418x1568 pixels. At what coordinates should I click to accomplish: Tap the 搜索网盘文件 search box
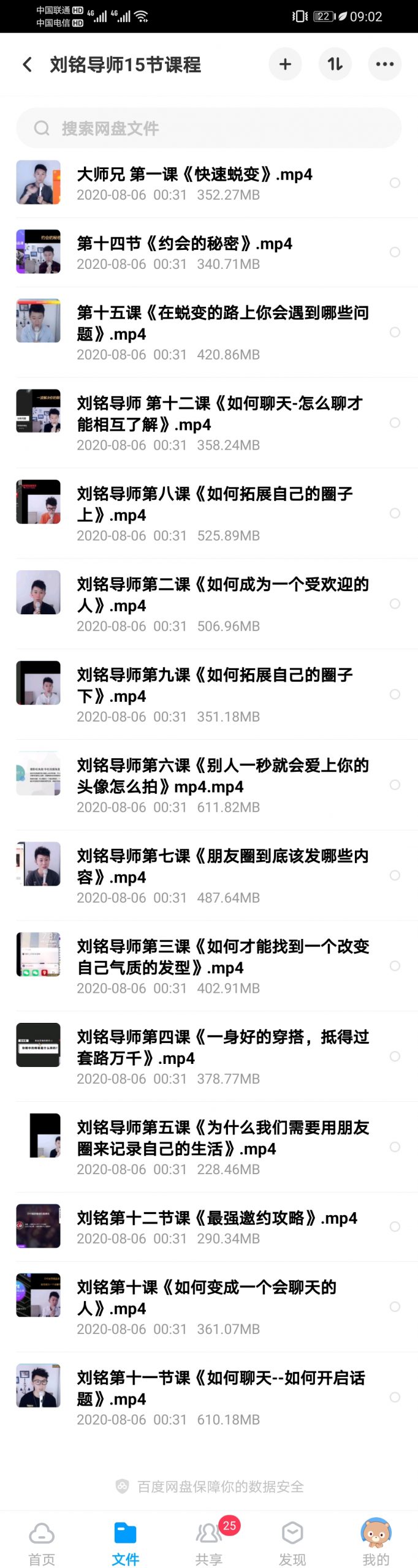coord(208,128)
